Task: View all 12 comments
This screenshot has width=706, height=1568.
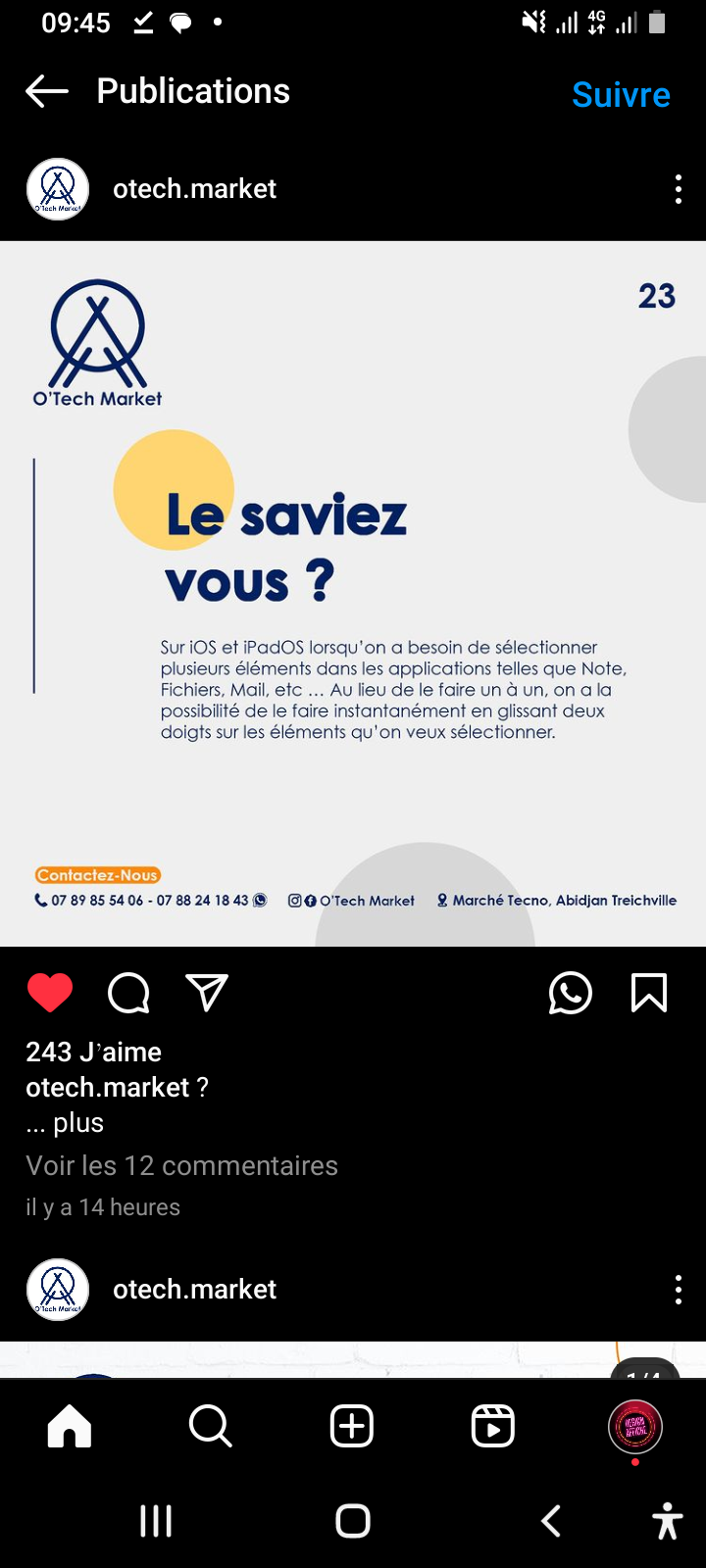Action: [x=181, y=1165]
